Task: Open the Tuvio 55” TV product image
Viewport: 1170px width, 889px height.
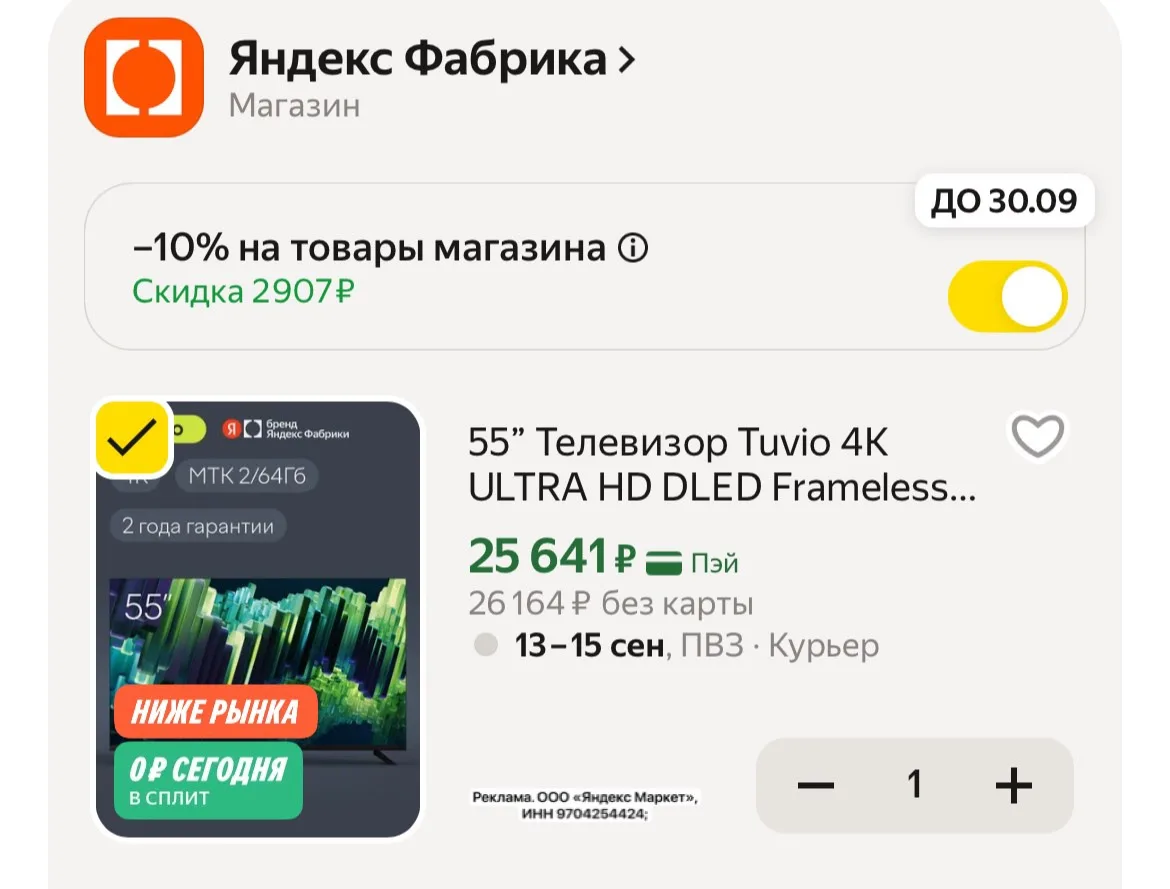Action: (x=258, y=619)
